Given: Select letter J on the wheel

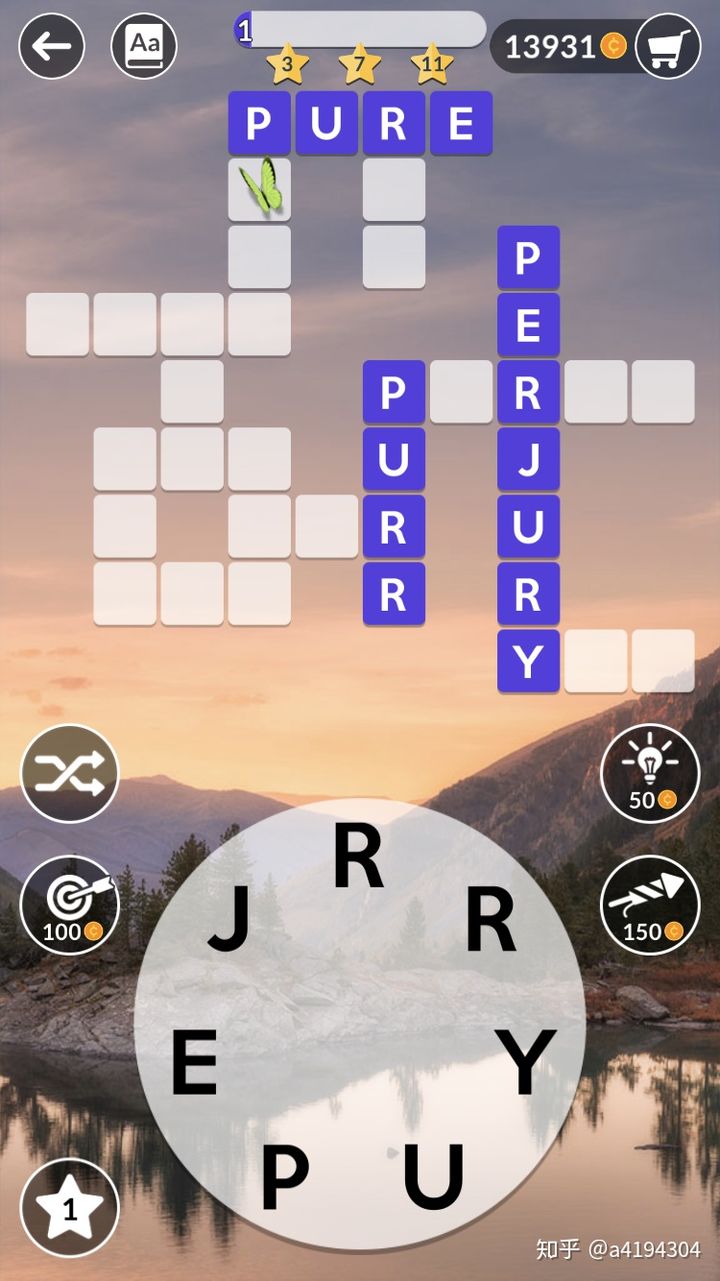Looking at the screenshot, I should coord(229,918).
